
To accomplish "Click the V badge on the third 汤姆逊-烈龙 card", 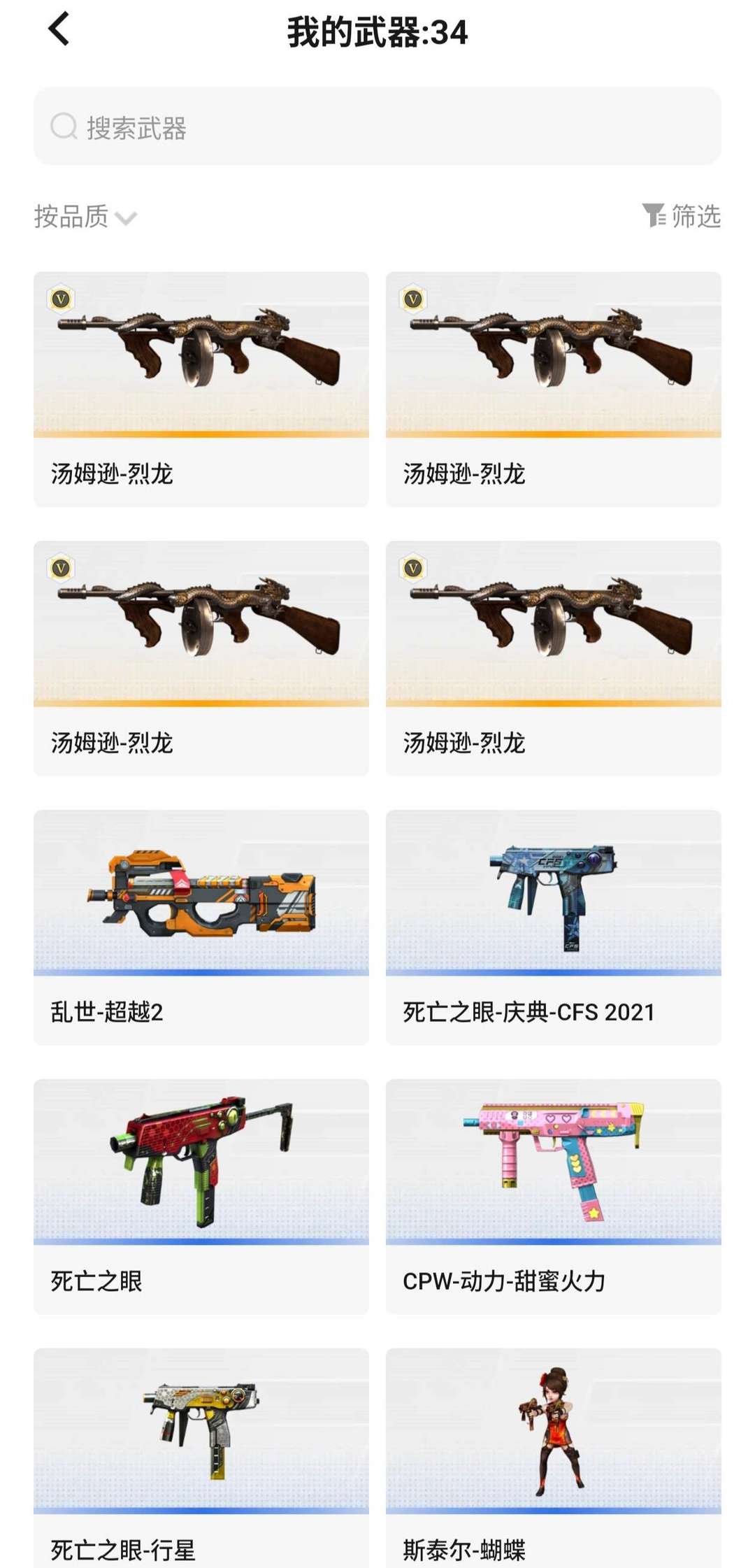I will click(x=62, y=569).
